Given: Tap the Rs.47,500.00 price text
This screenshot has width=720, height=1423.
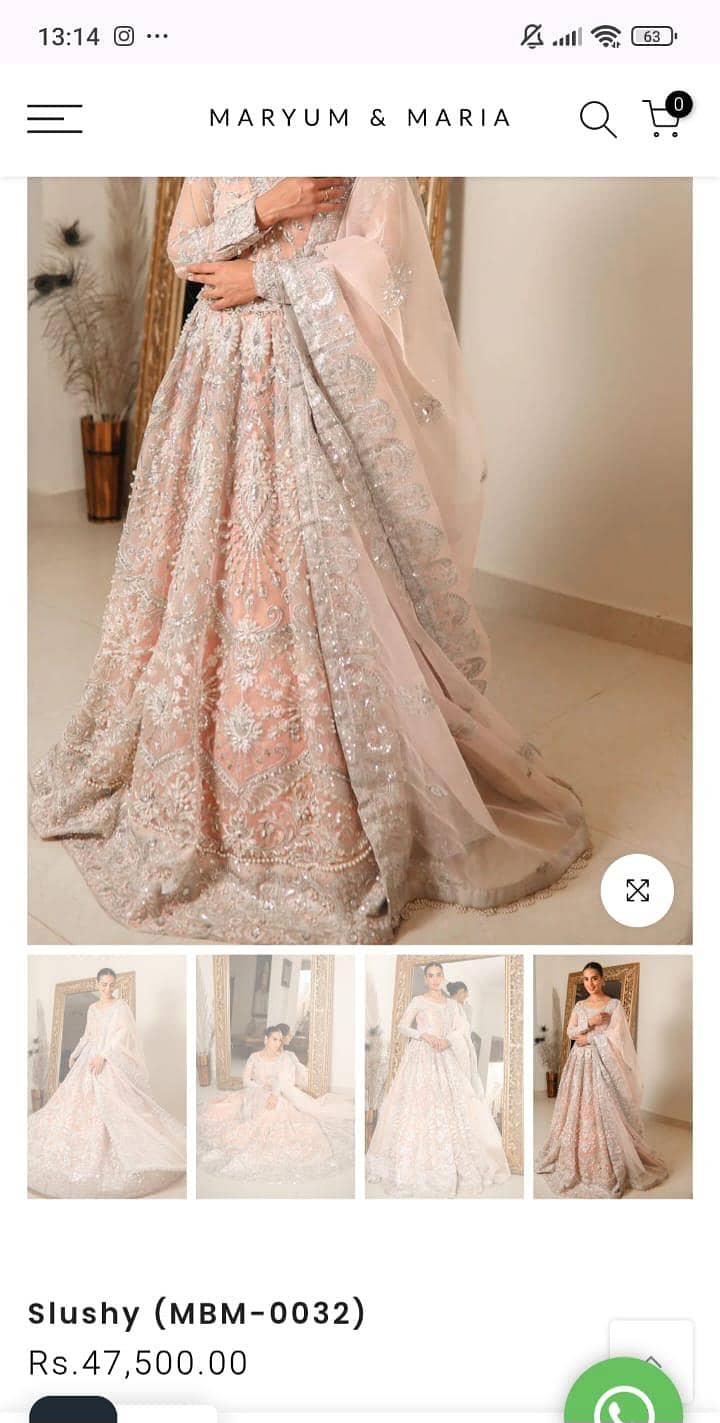Looking at the screenshot, I should coord(136,1362).
